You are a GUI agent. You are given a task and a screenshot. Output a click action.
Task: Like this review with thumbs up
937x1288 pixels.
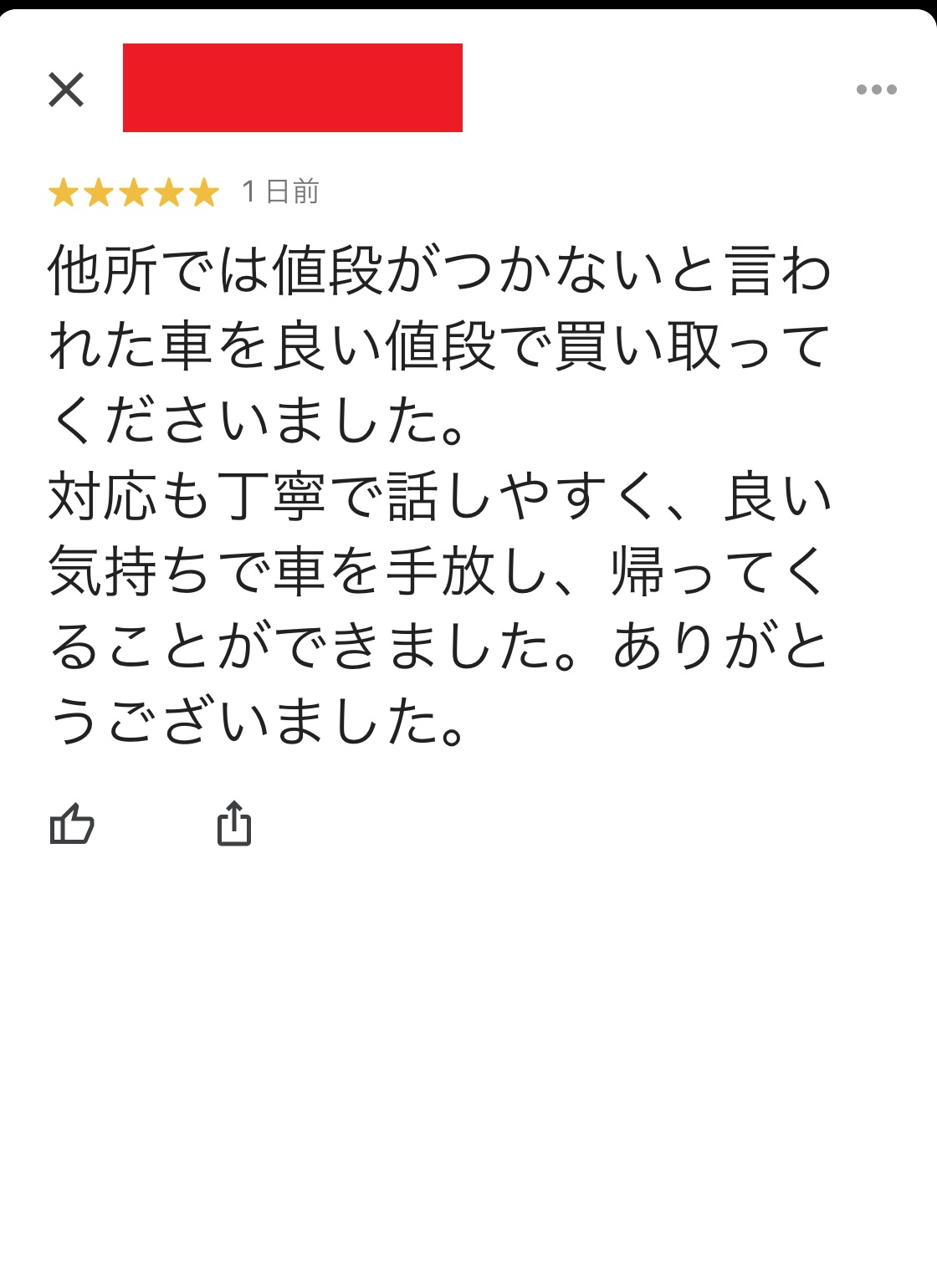coord(72,824)
